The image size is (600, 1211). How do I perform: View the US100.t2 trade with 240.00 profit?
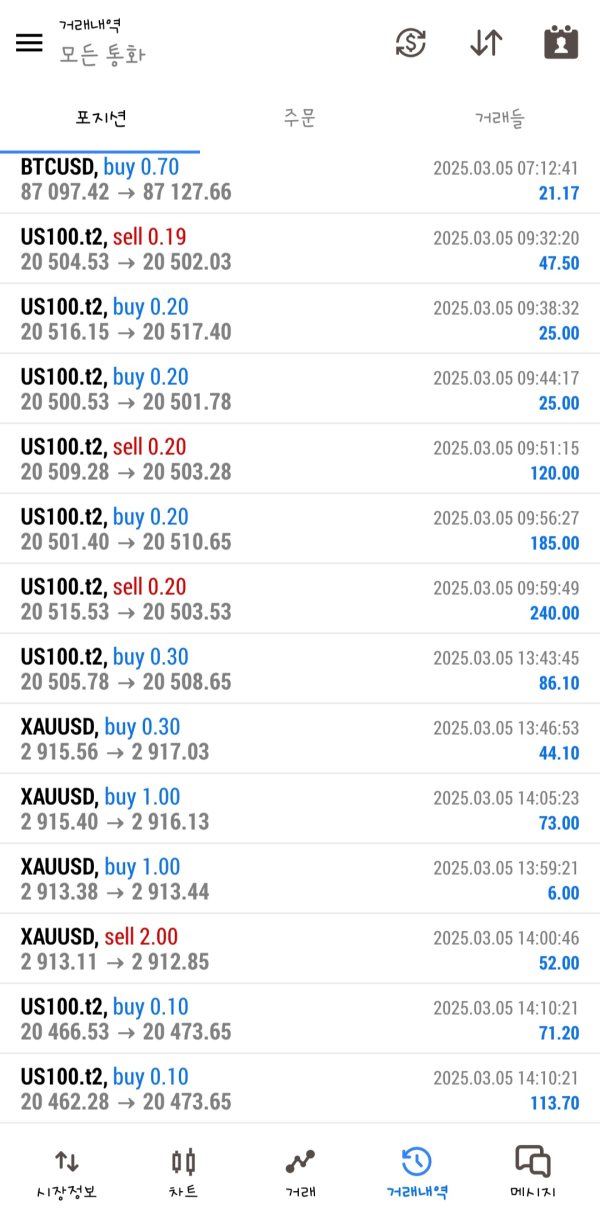[299, 599]
